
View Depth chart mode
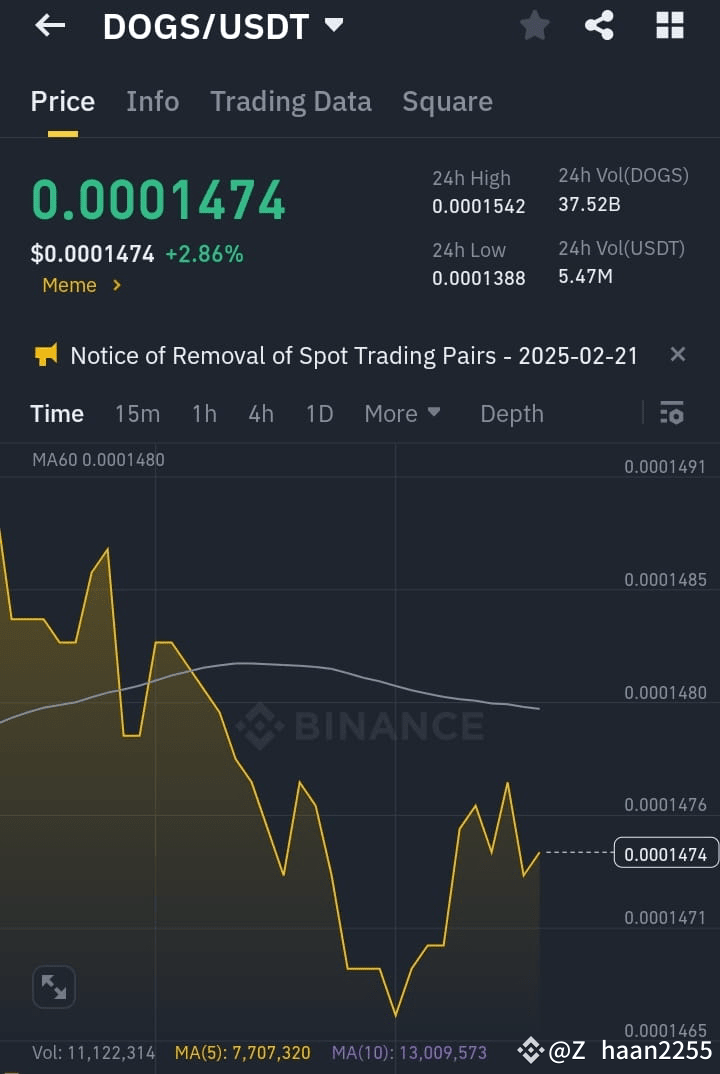(x=511, y=413)
